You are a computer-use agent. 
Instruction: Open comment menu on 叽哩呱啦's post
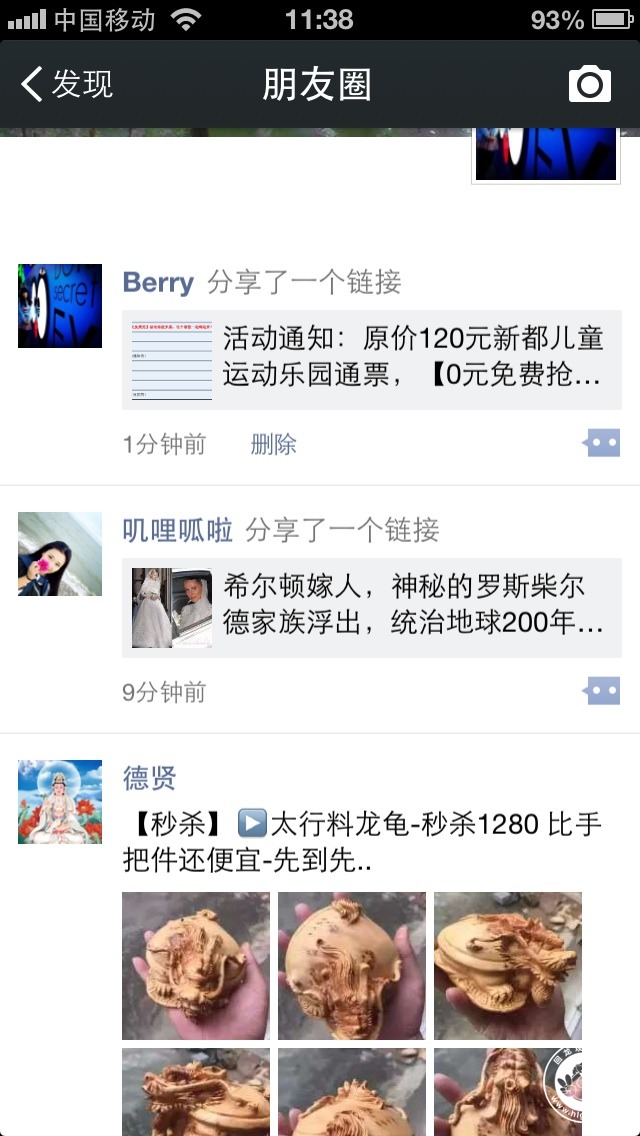pyautogui.click(x=602, y=691)
